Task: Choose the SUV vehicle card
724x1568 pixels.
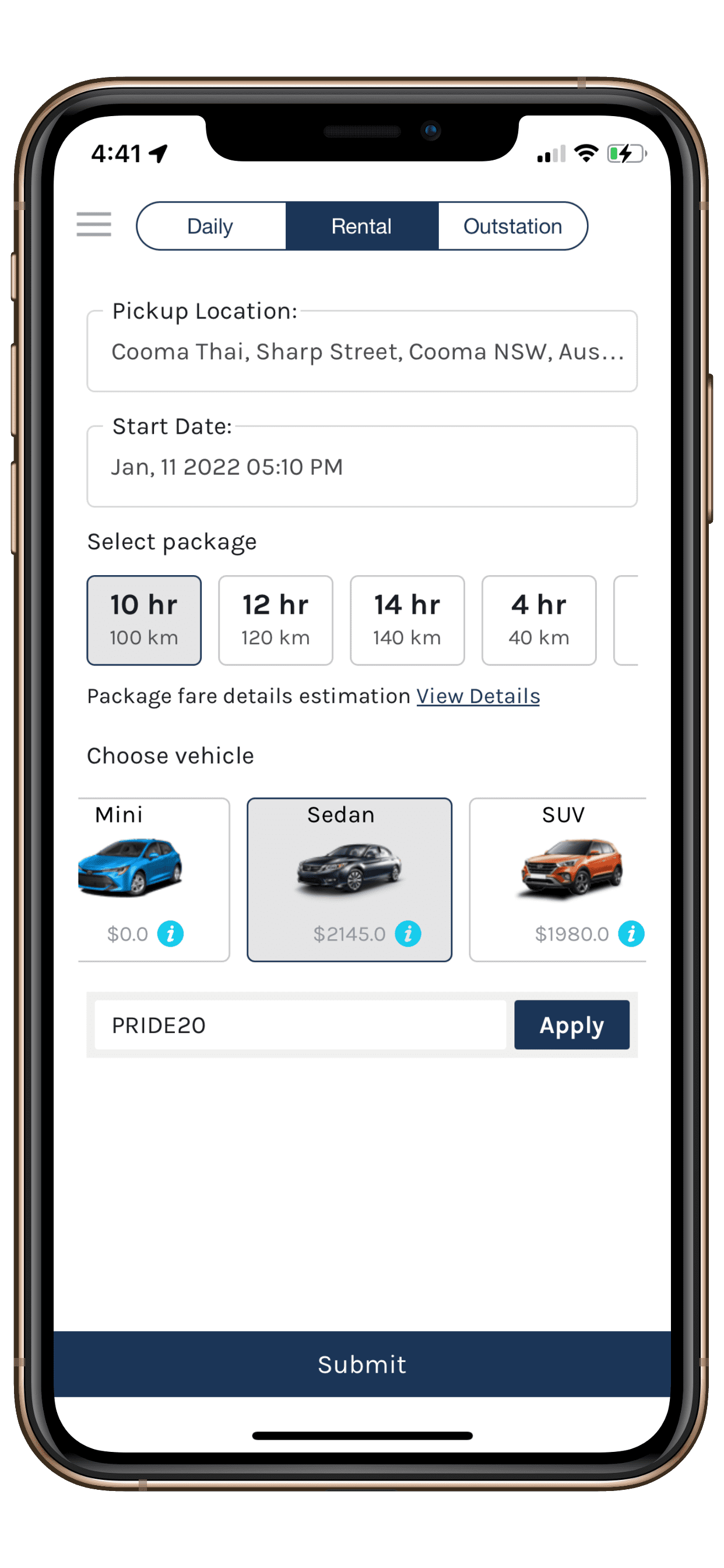Action: (558, 880)
